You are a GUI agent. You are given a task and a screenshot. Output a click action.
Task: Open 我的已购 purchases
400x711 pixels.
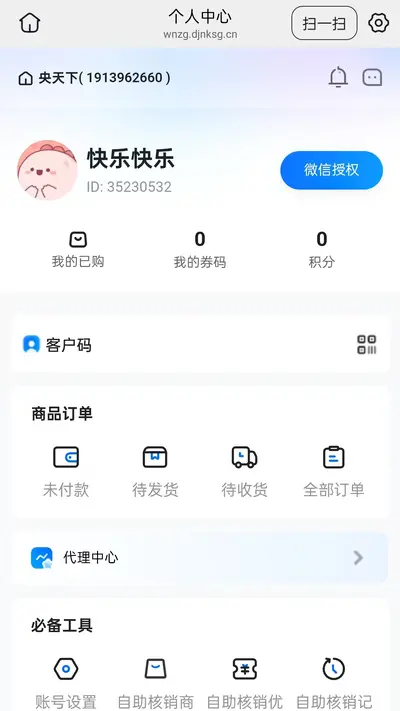pyautogui.click(x=78, y=250)
